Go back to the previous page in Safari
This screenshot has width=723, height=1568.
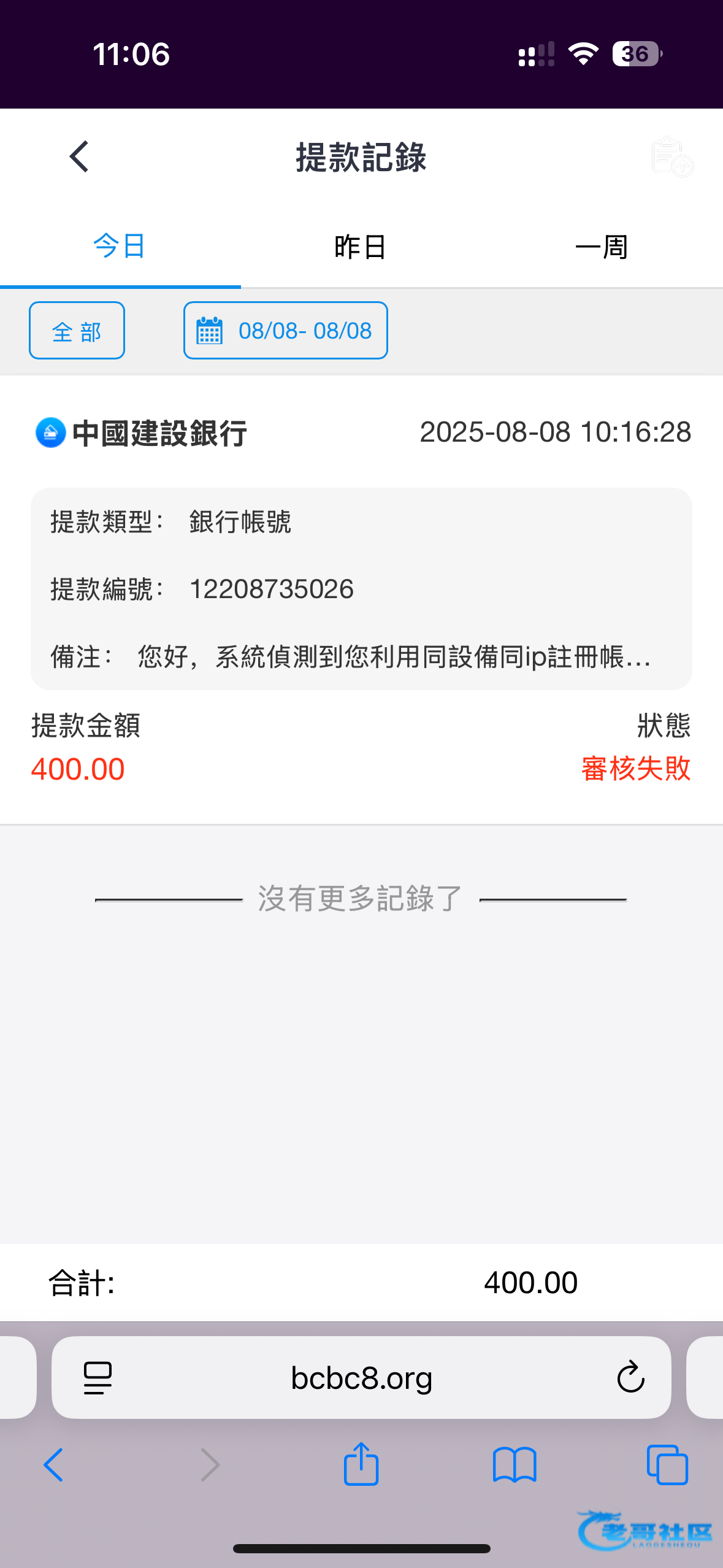tap(53, 1466)
